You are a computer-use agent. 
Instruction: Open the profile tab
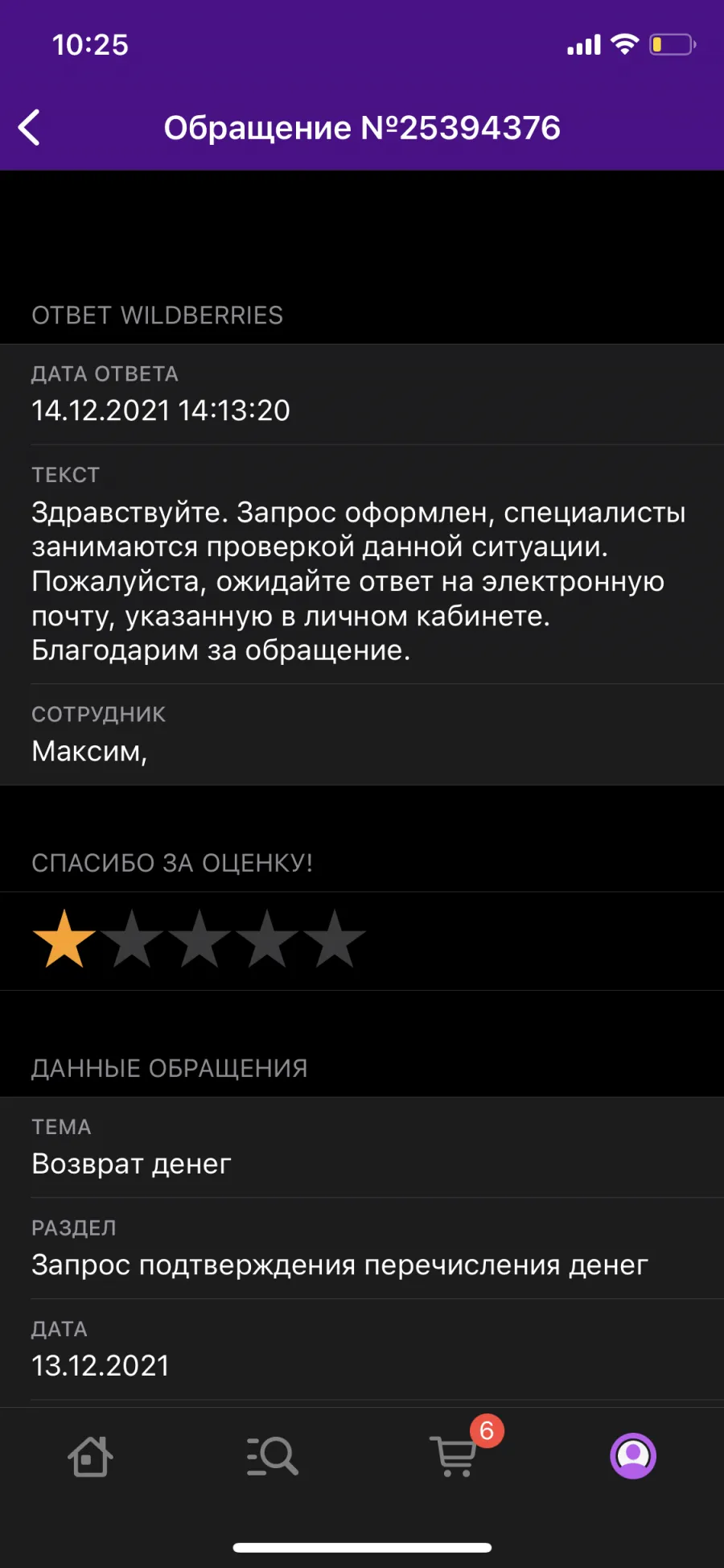coord(633,1456)
